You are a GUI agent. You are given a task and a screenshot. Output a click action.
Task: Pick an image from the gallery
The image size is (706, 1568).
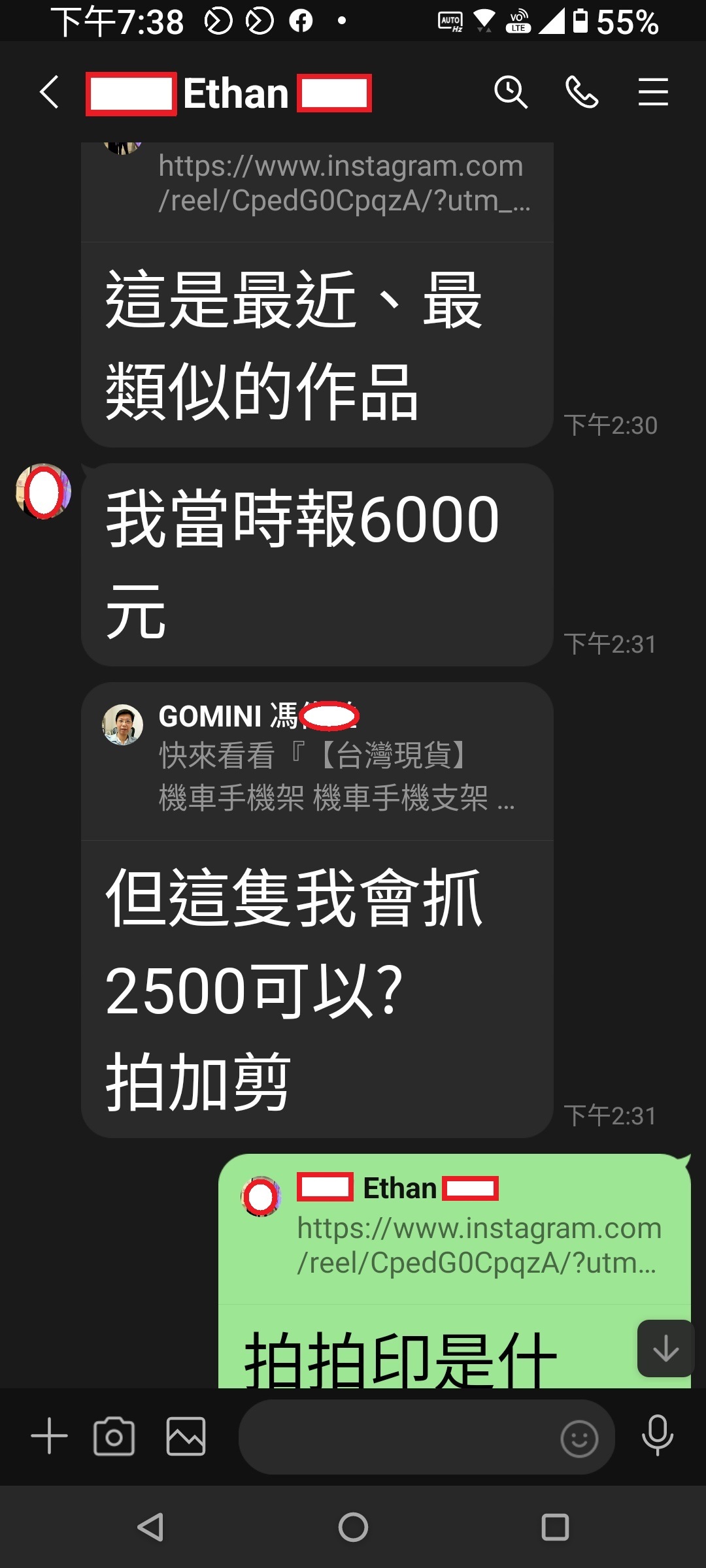pyautogui.click(x=186, y=1436)
